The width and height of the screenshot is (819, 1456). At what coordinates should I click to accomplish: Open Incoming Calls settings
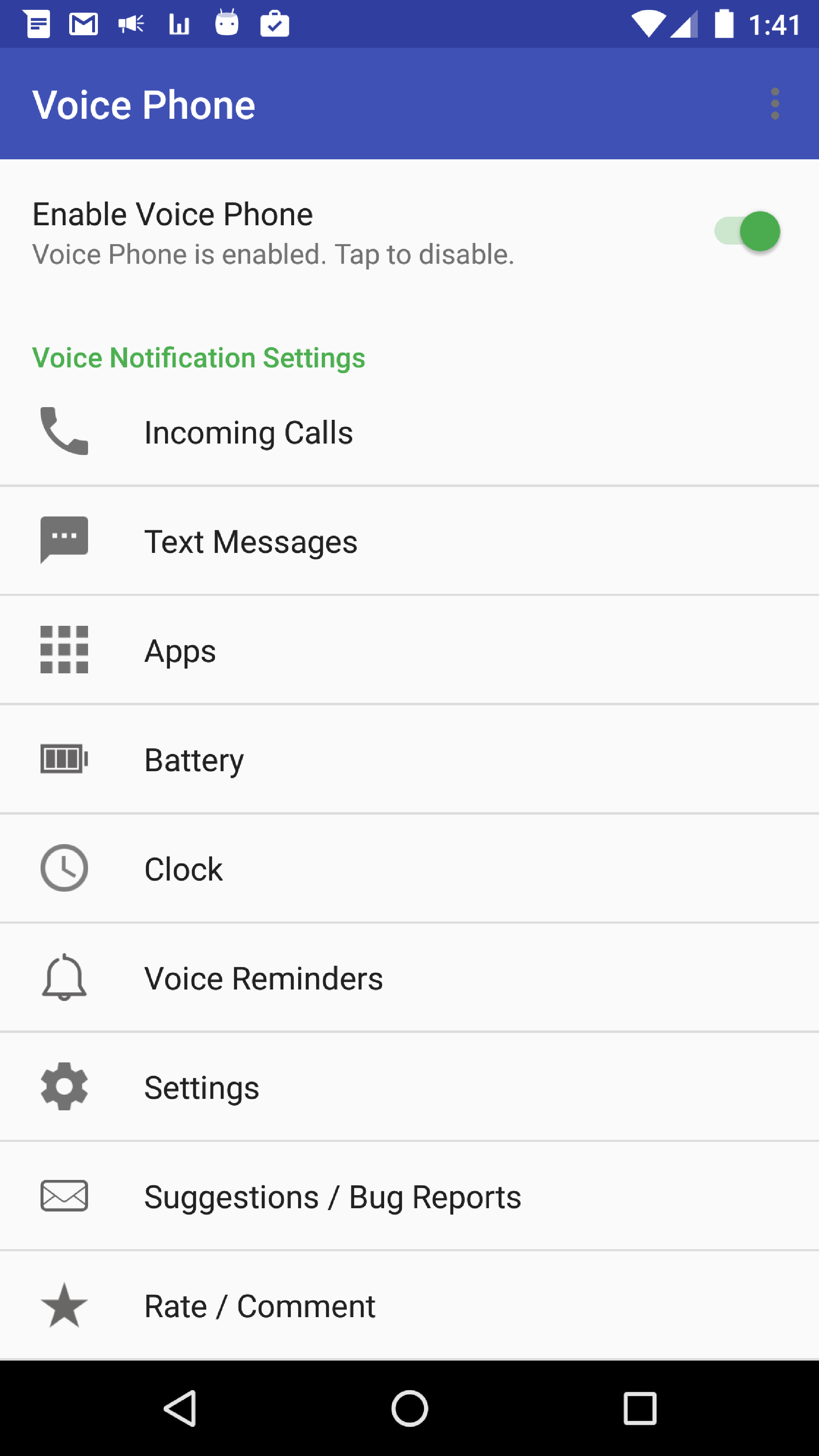[409, 432]
